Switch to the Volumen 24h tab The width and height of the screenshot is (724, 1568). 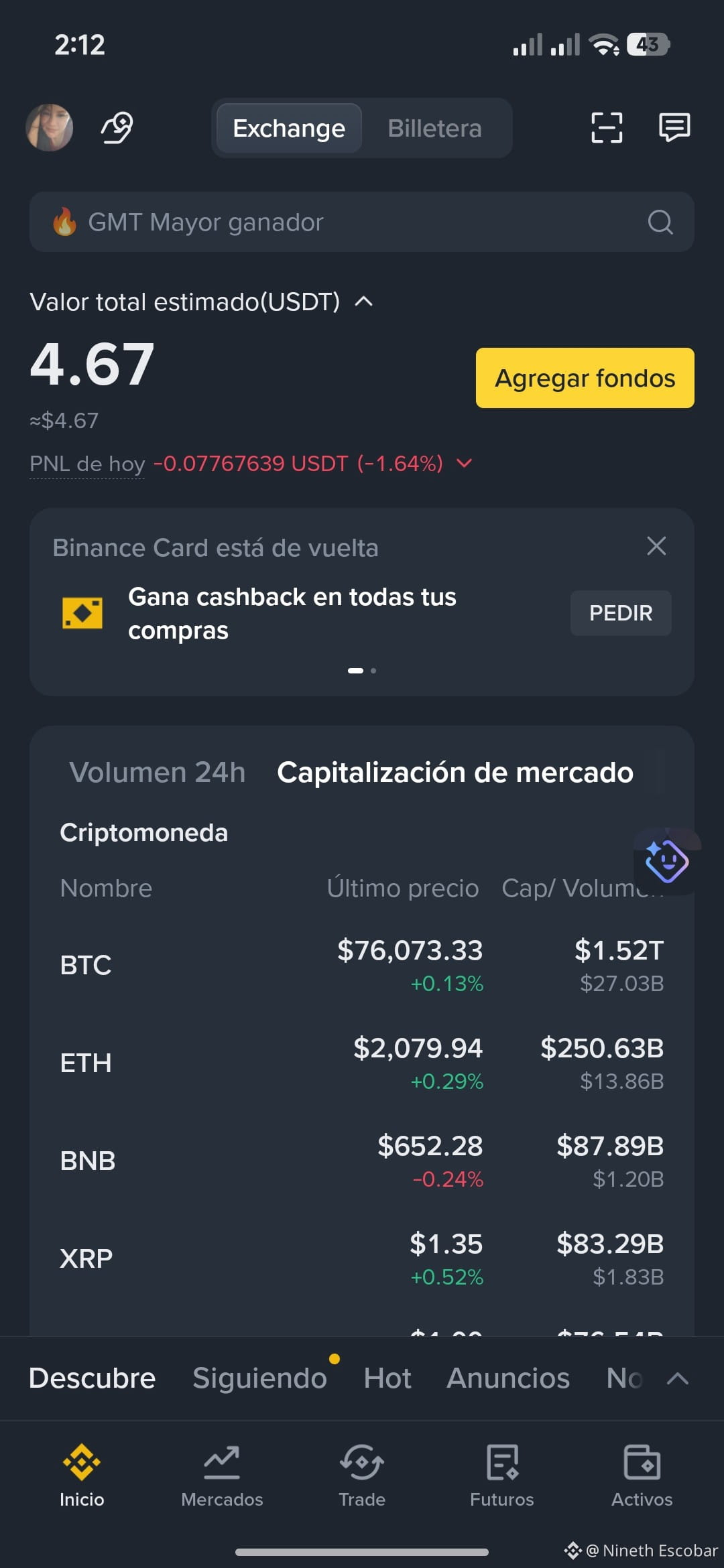158,773
